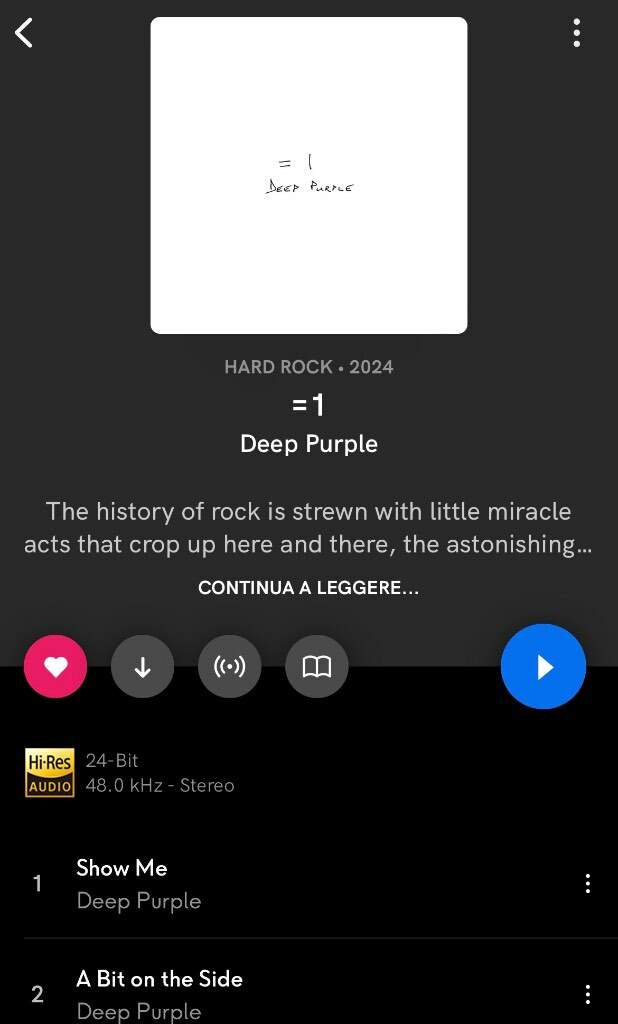Open options for the Show Me track
The image size is (618, 1024).
[587, 883]
